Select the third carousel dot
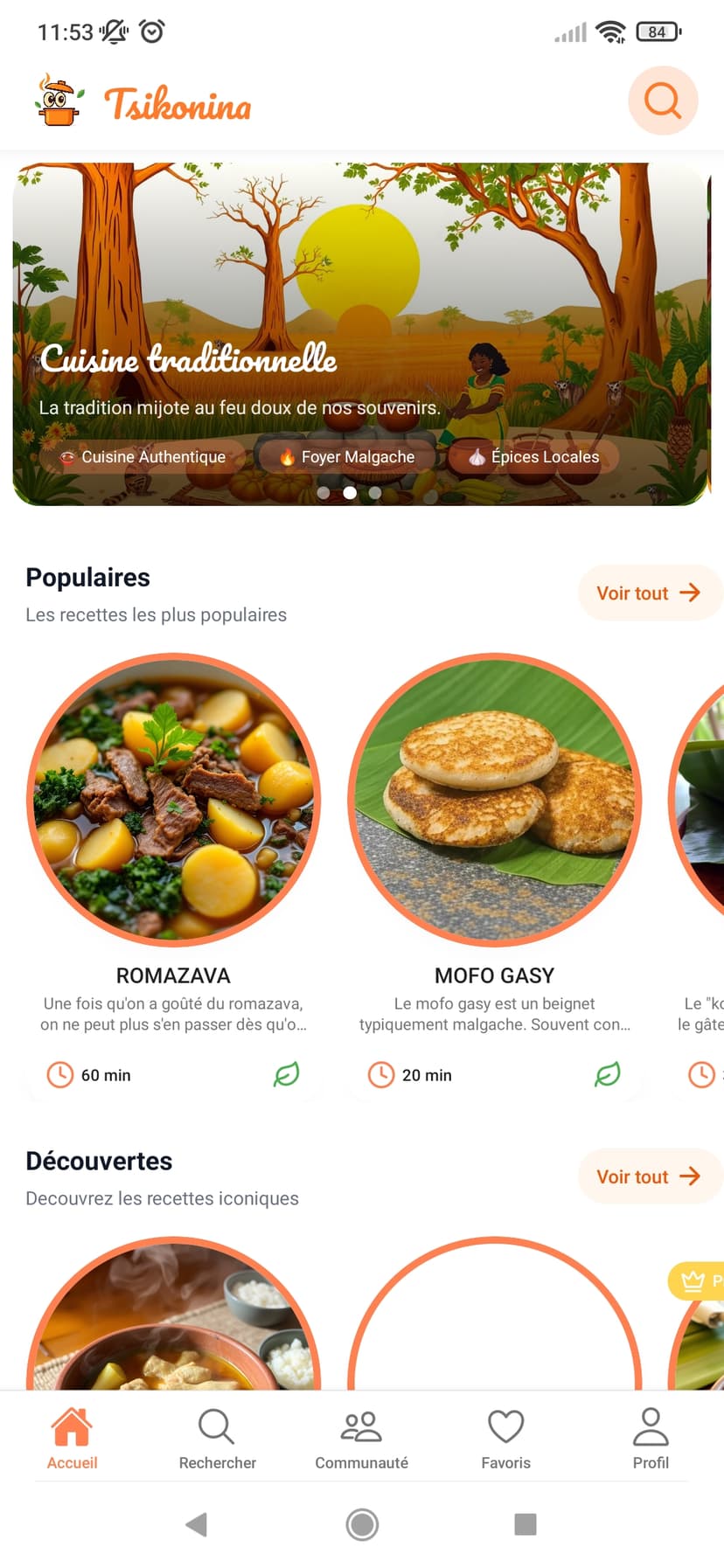 [375, 493]
